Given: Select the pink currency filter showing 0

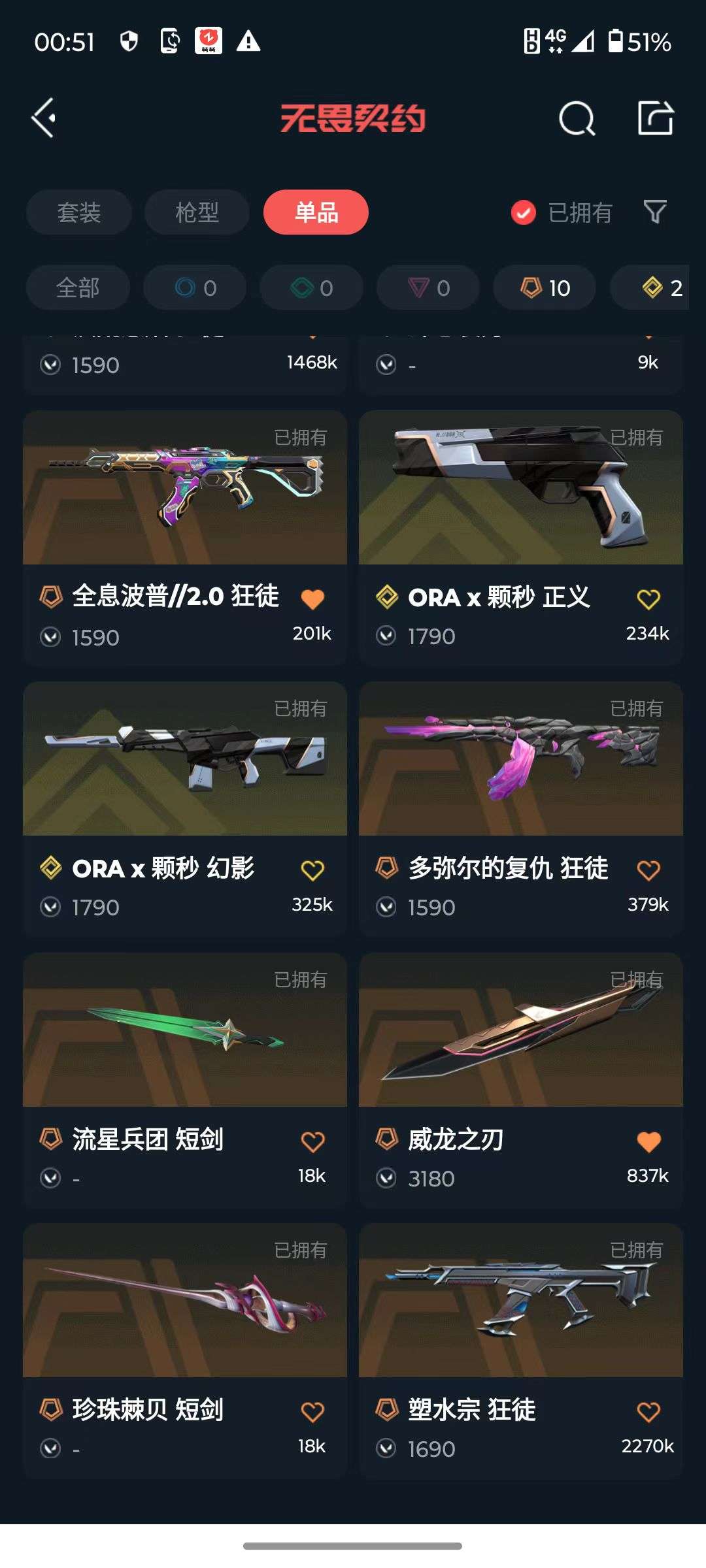Looking at the screenshot, I should click(x=427, y=287).
